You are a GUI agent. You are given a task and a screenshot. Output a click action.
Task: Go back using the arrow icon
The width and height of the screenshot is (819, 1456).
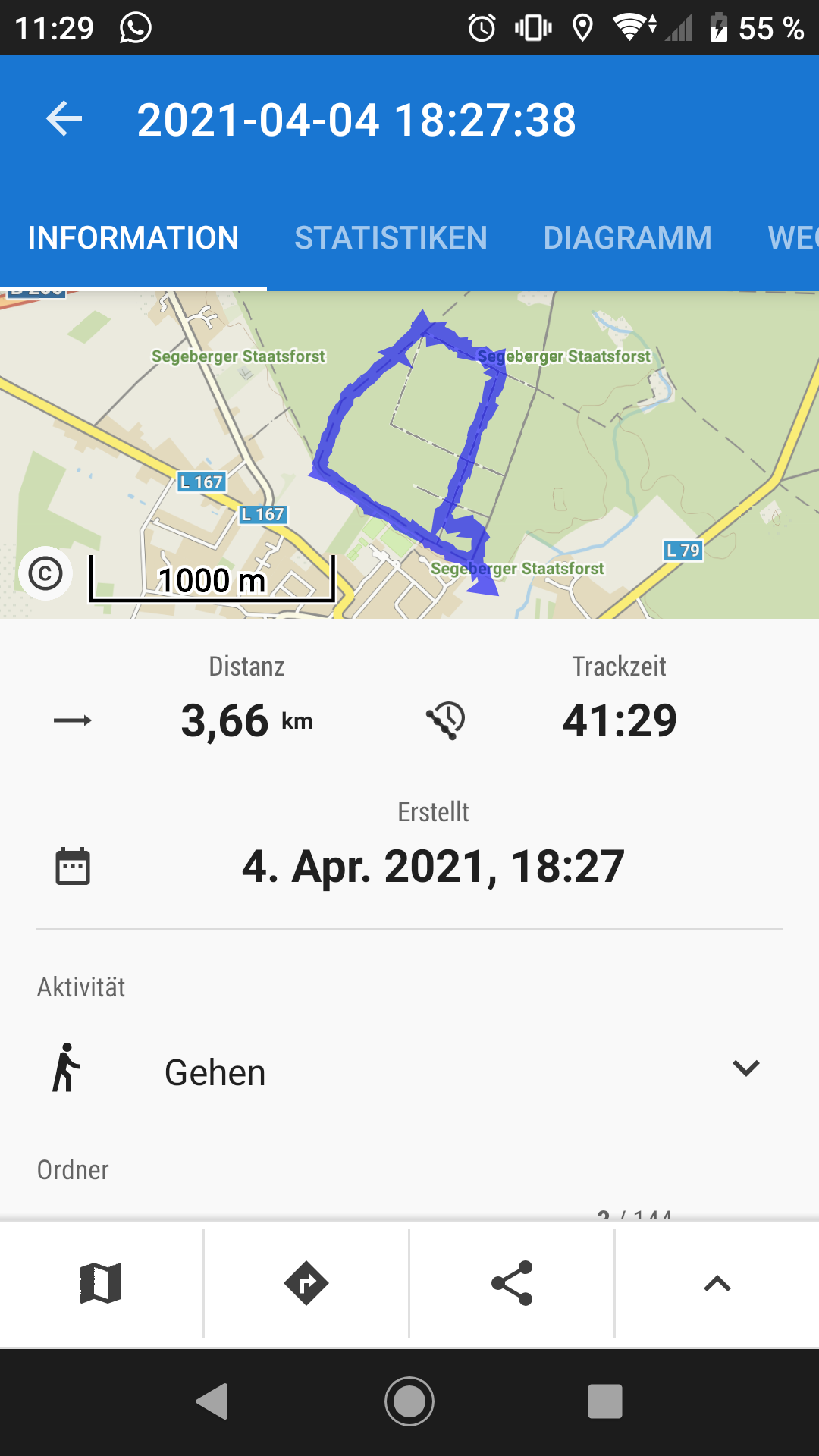(64, 119)
